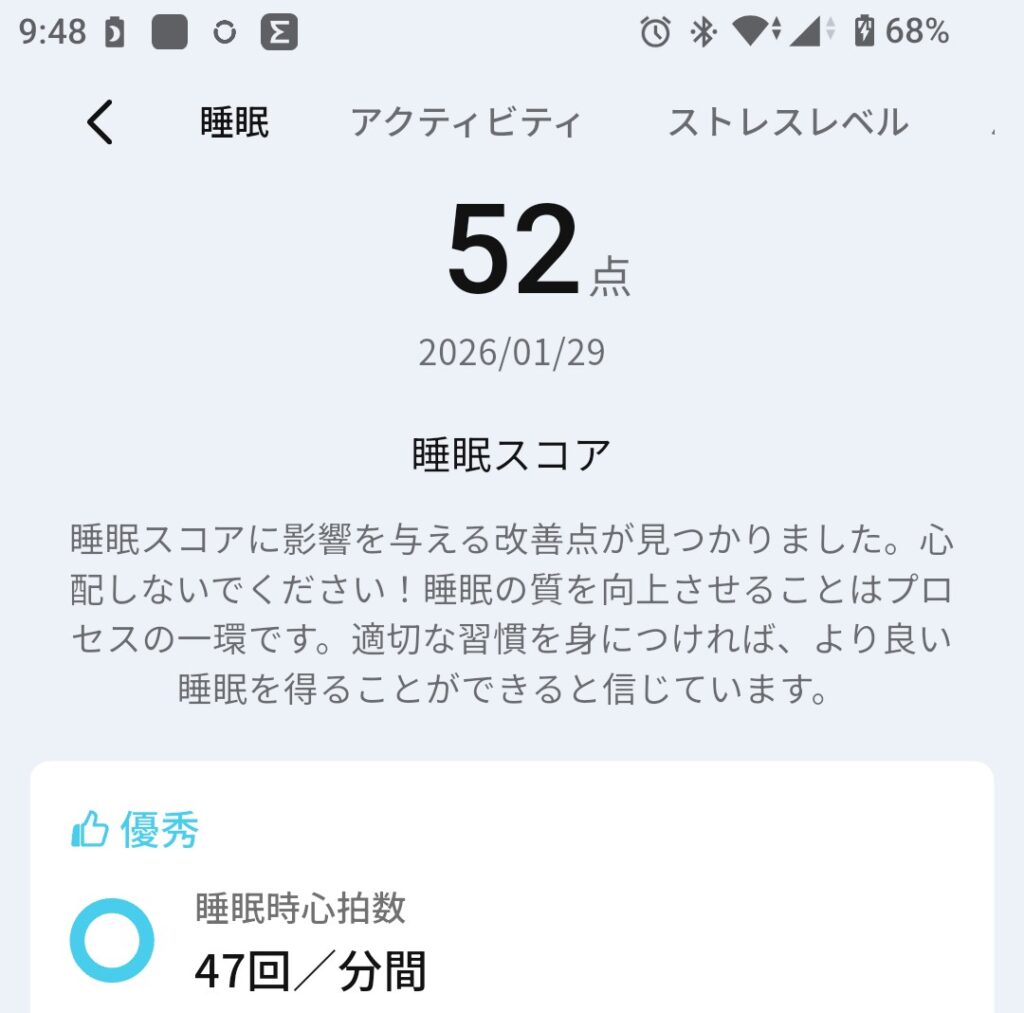Go back using the top arrow

[100, 123]
